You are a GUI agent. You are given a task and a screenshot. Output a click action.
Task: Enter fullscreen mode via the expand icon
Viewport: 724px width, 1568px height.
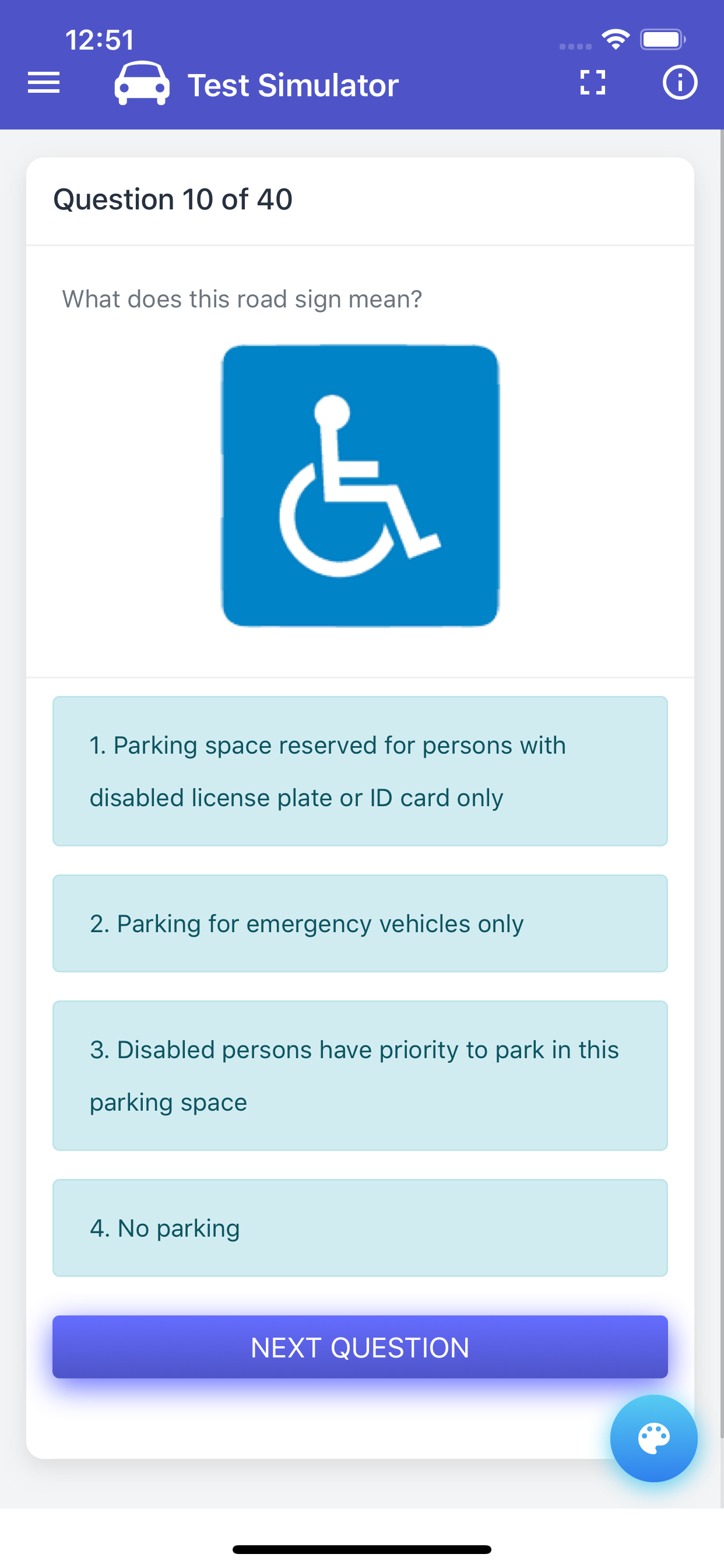[x=593, y=83]
